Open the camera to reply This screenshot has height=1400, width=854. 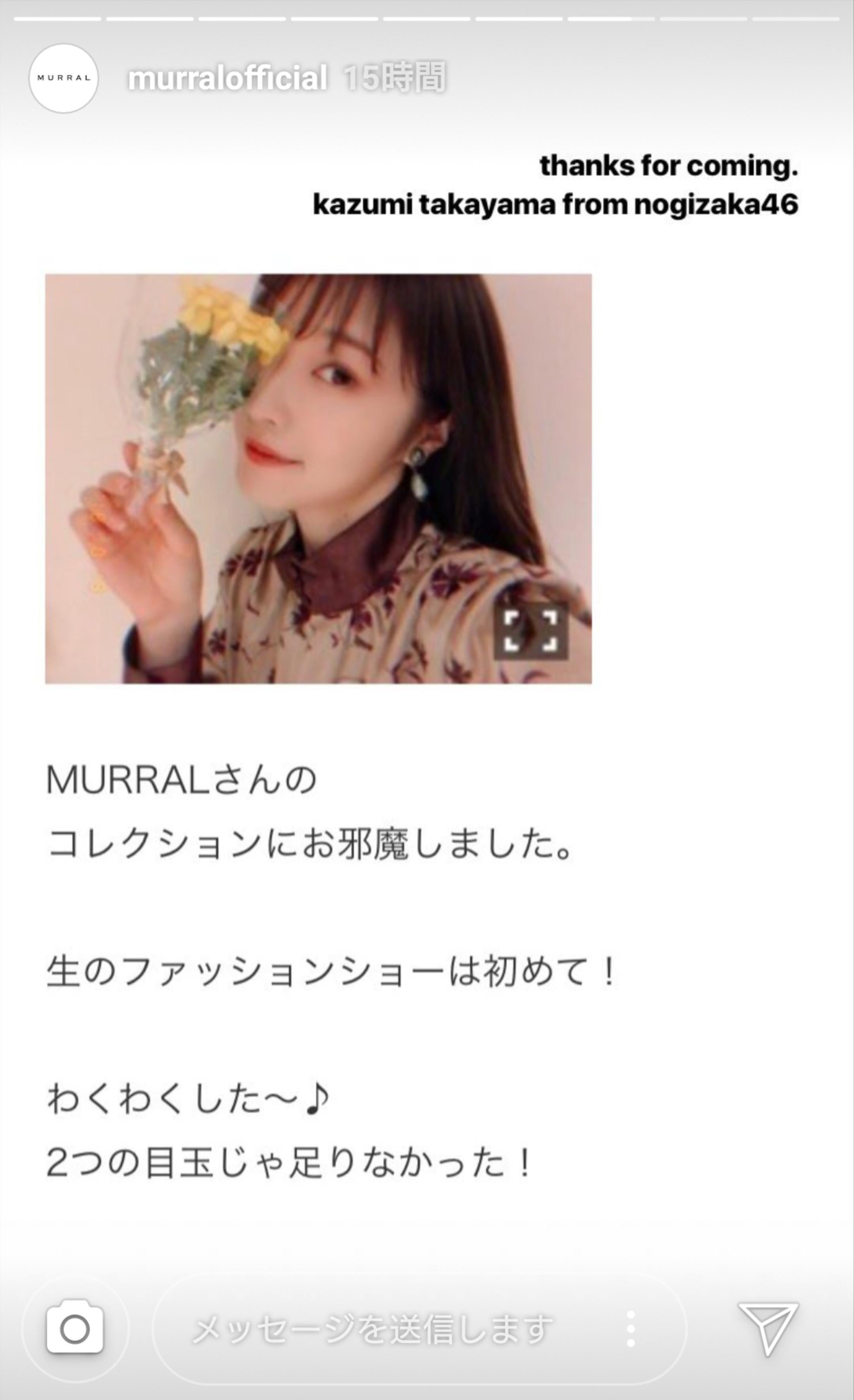tap(75, 1328)
